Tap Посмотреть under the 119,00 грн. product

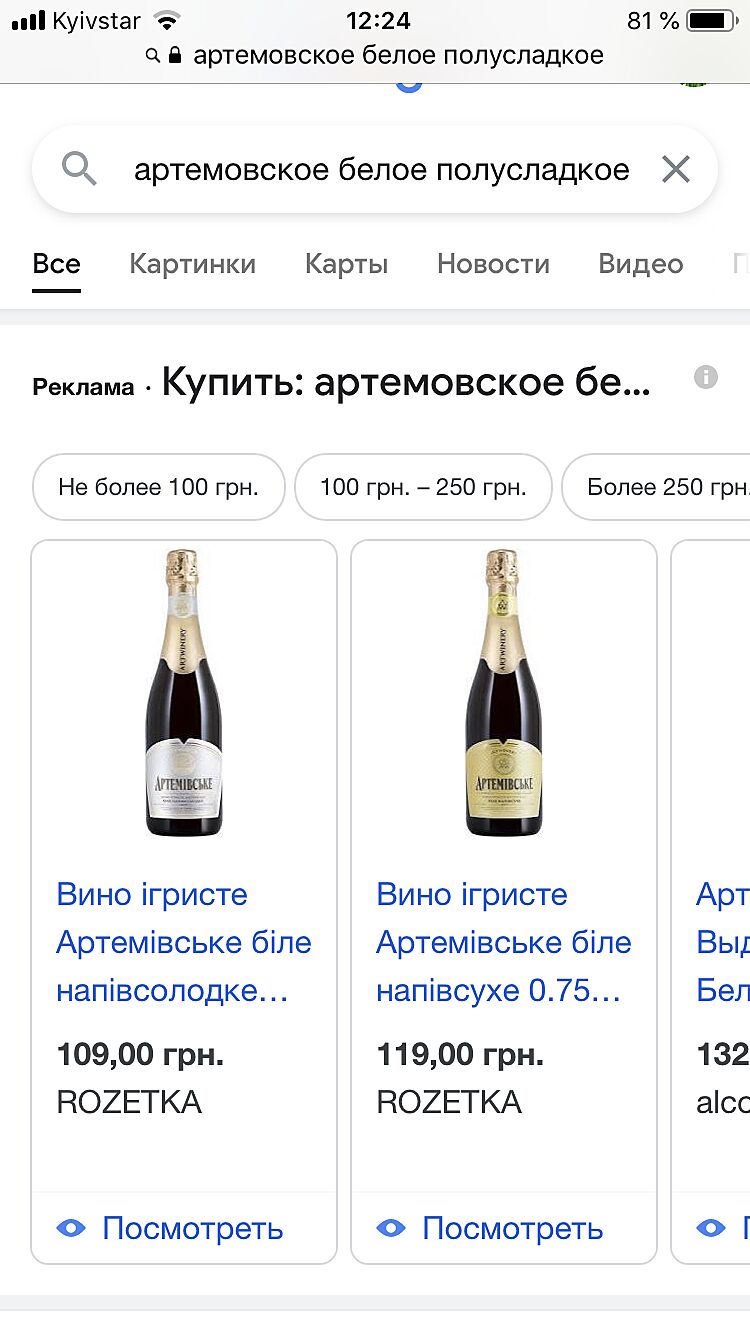pyautogui.click(x=512, y=1228)
